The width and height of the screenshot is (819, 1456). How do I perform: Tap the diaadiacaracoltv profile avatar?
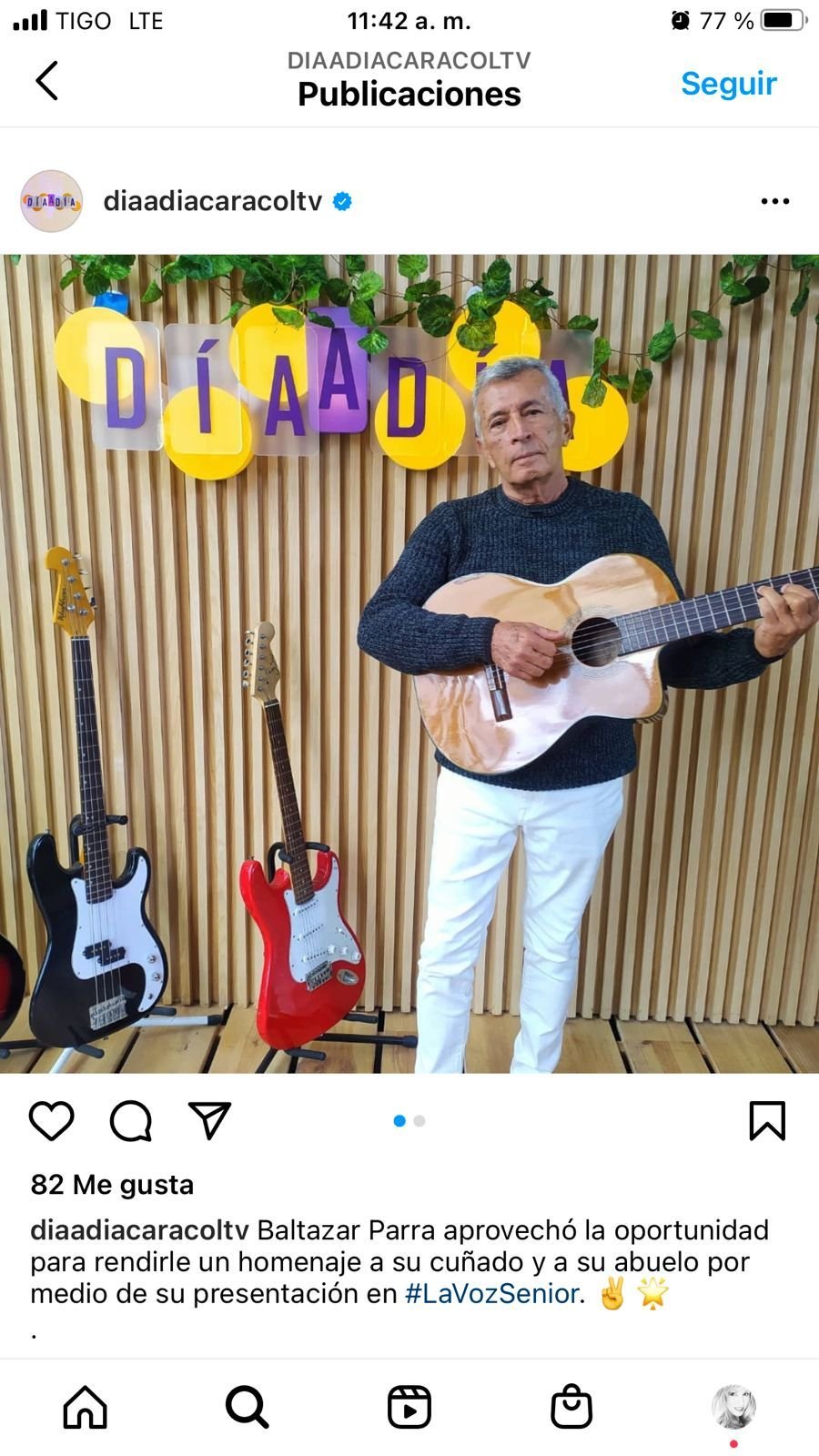pyautogui.click(x=52, y=200)
